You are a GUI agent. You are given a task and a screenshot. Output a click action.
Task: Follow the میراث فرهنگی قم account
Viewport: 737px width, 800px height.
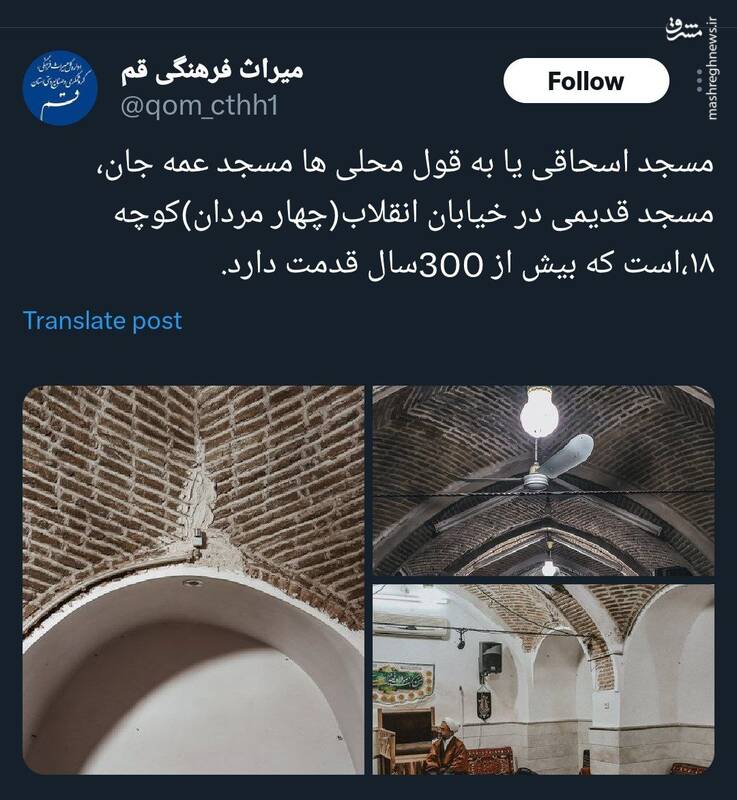tap(586, 81)
